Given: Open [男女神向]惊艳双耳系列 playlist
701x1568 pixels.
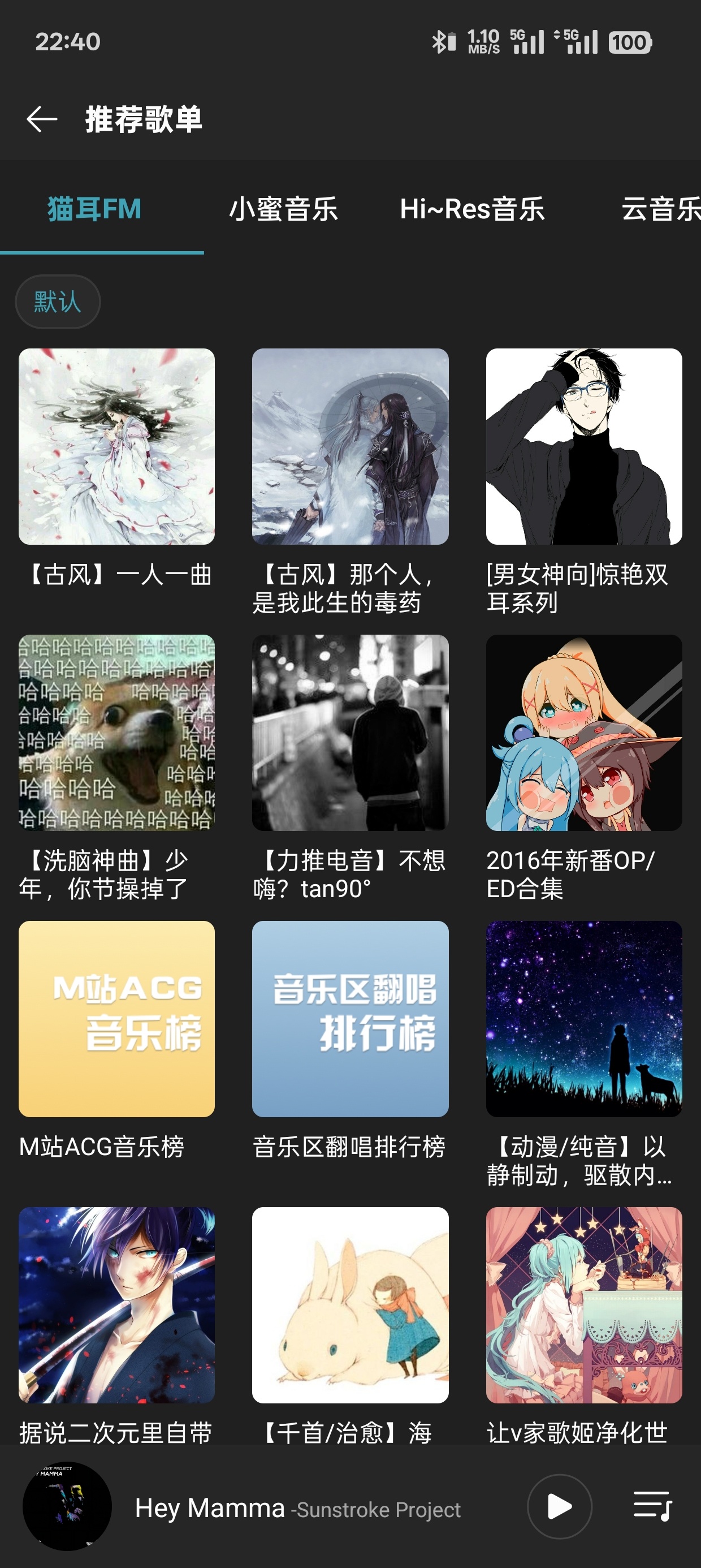Looking at the screenshot, I should coord(583,446).
